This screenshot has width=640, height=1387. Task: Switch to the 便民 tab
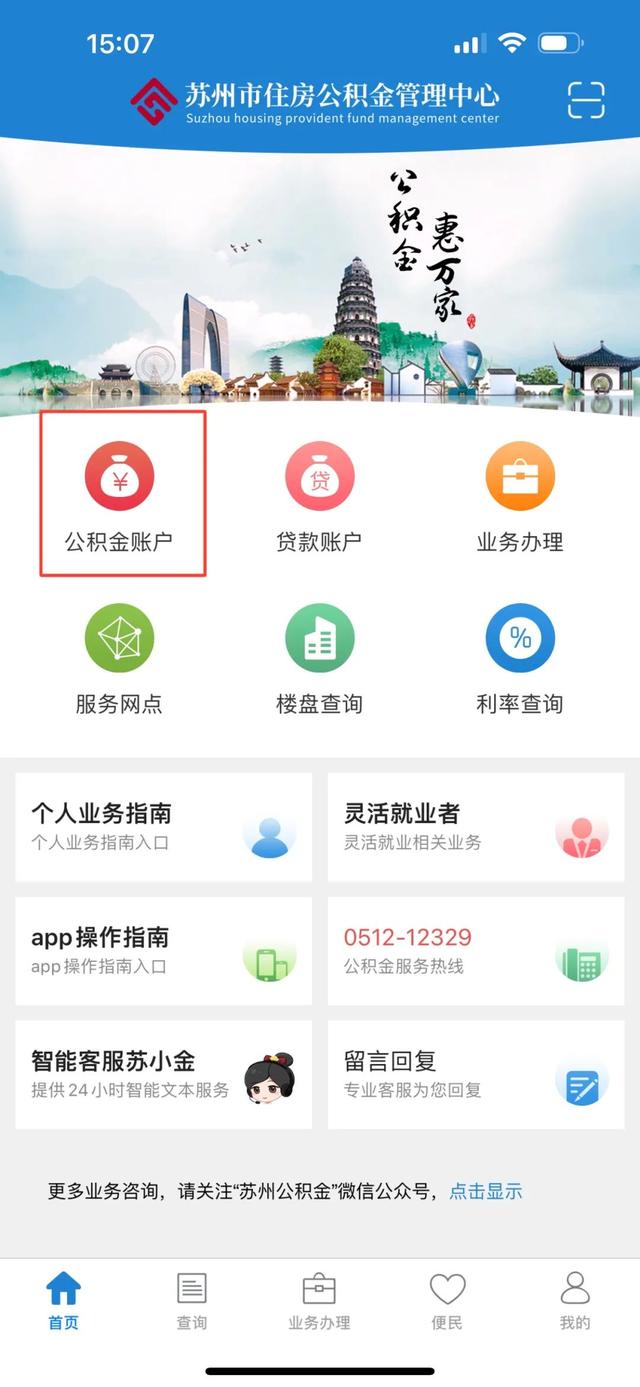[447, 1301]
